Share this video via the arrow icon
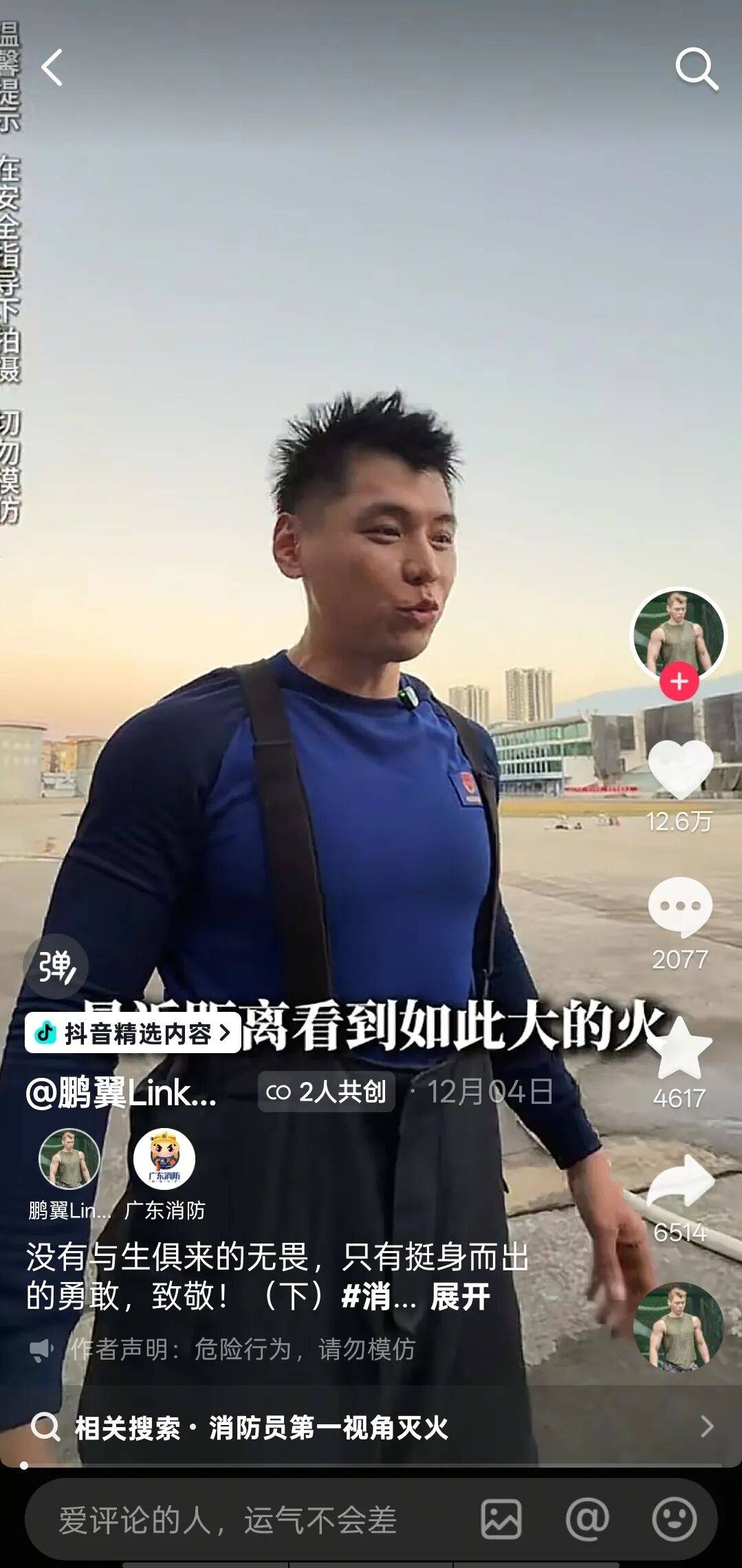The image size is (742, 1568). tap(679, 1182)
